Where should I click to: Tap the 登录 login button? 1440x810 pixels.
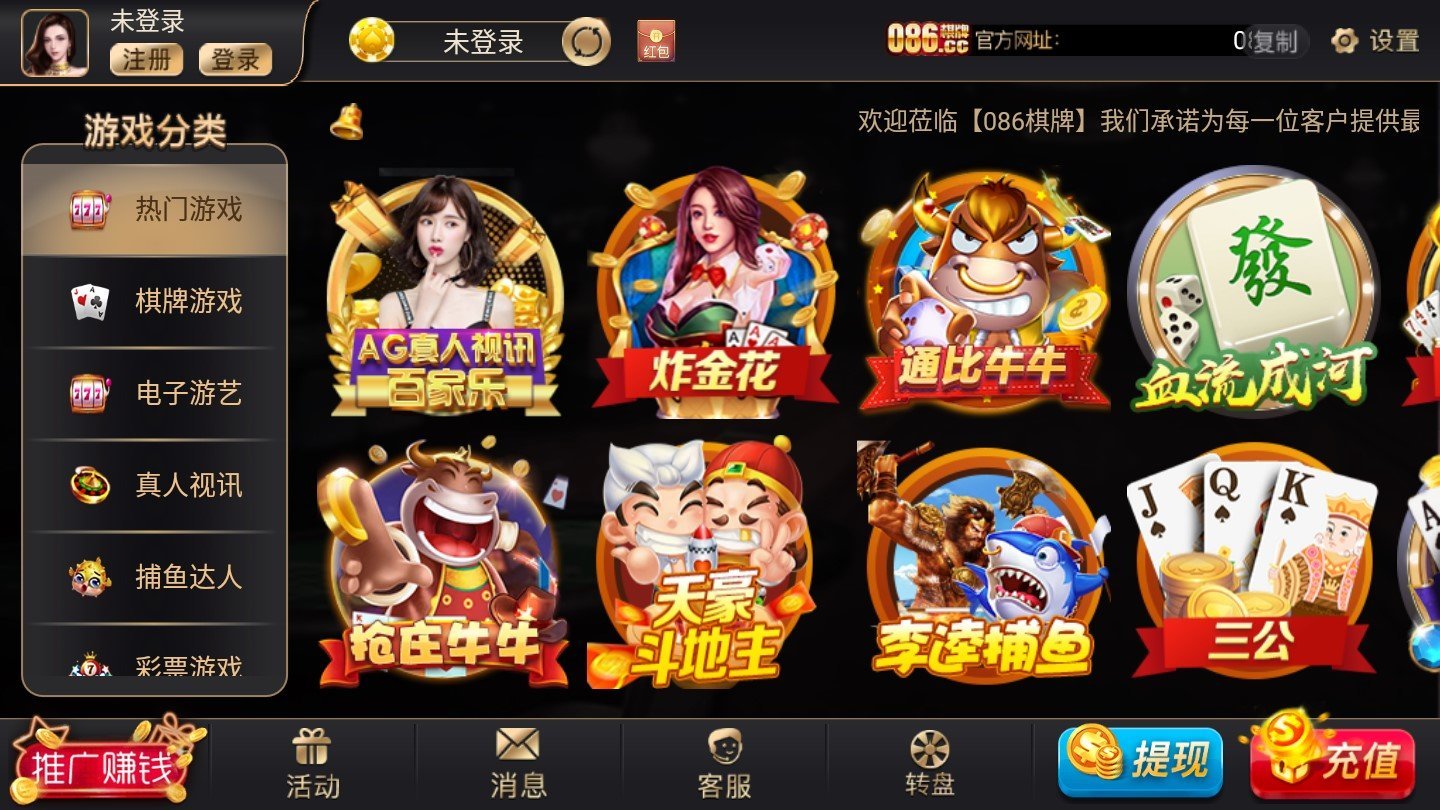(235, 59)
